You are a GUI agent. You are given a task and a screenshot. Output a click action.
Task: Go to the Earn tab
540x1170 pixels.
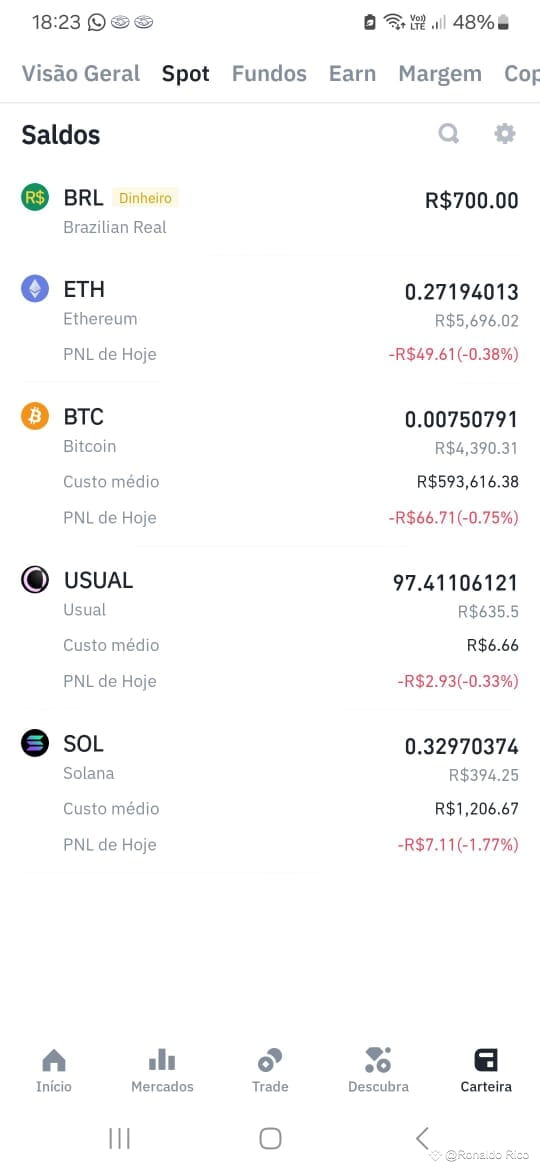point(352,73)
